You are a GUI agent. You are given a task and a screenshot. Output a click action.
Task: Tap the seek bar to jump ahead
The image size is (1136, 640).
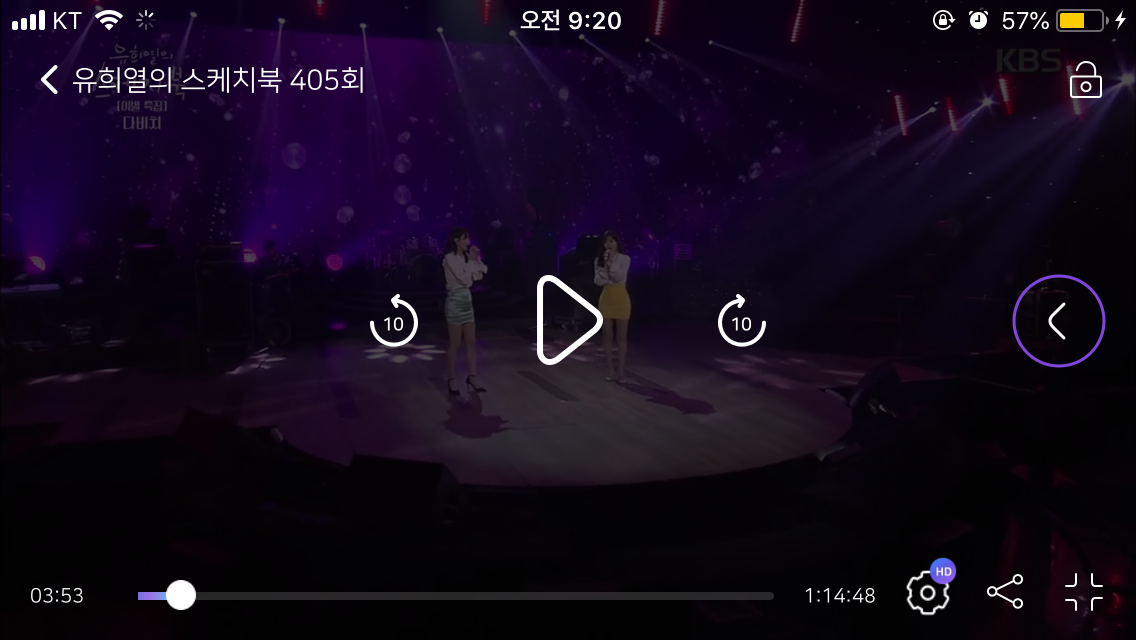(x=500, y=596)
